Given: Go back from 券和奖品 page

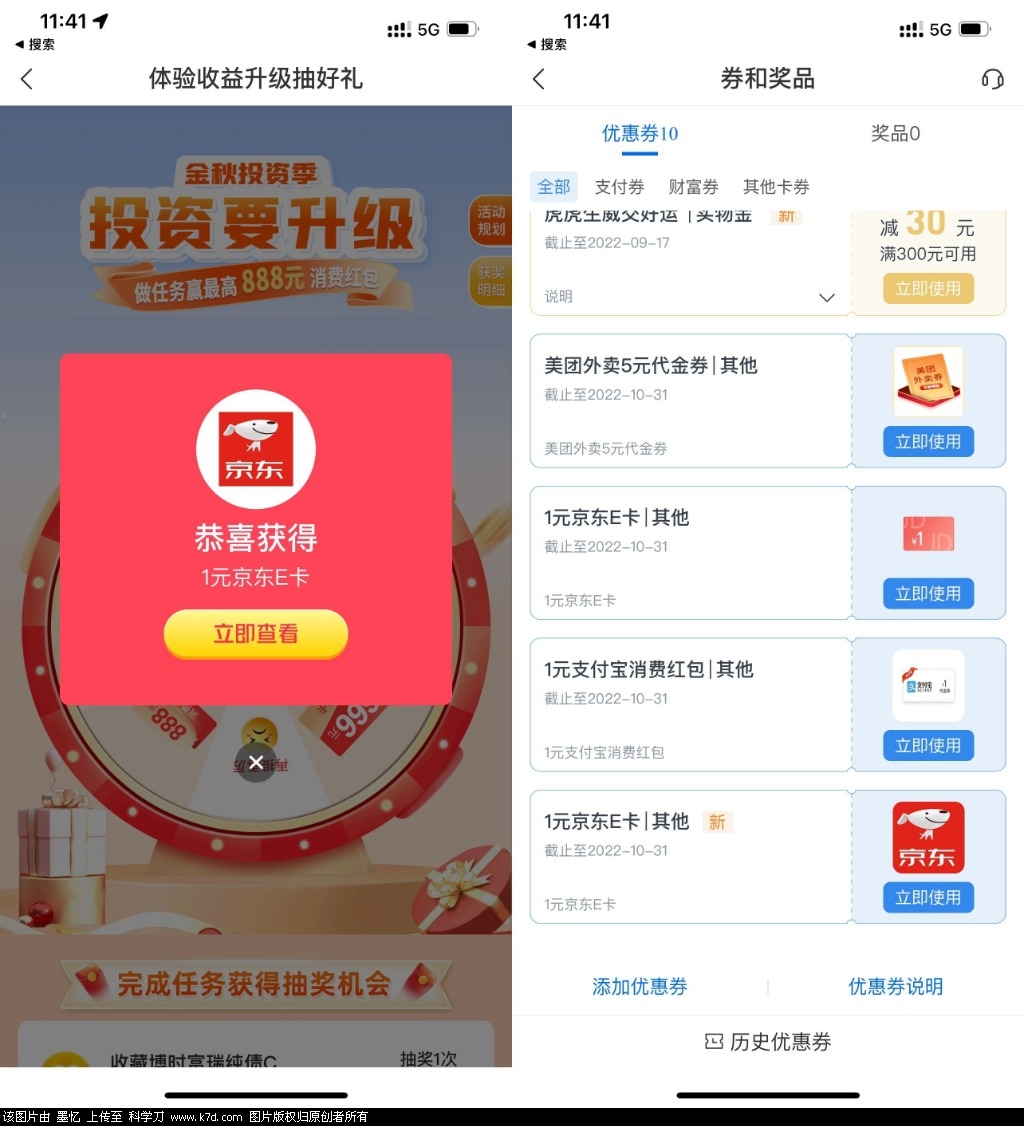Looking at the screenshot, I should tap(539, 79).
